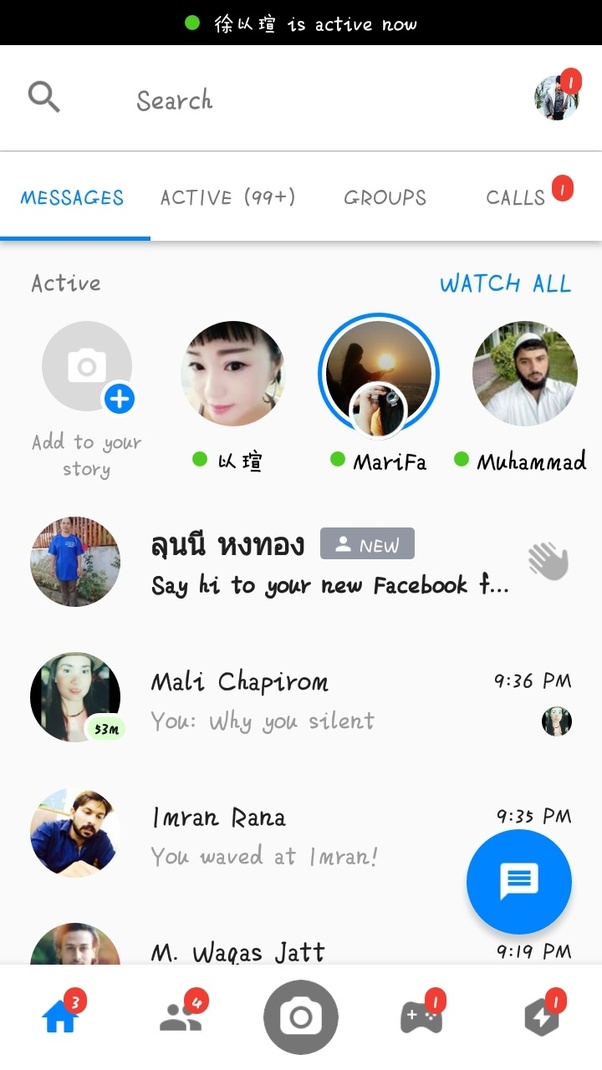The width and height of the screenshot is (602, 1070).
Task: Switch to the Active (99+) tab
Action: (x=228, y=197)
